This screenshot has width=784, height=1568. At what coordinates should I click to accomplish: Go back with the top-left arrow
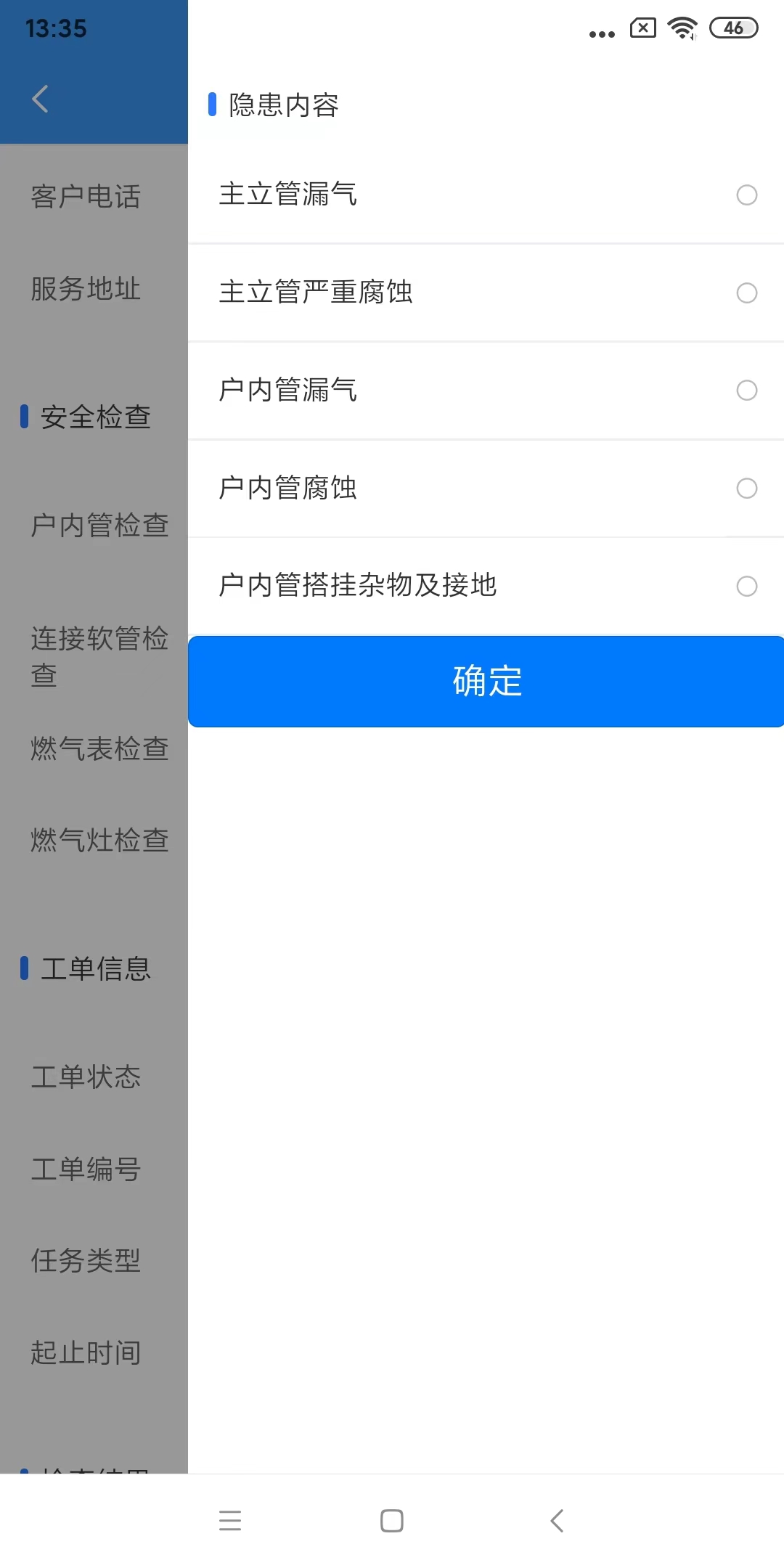[x=41, y=99]
